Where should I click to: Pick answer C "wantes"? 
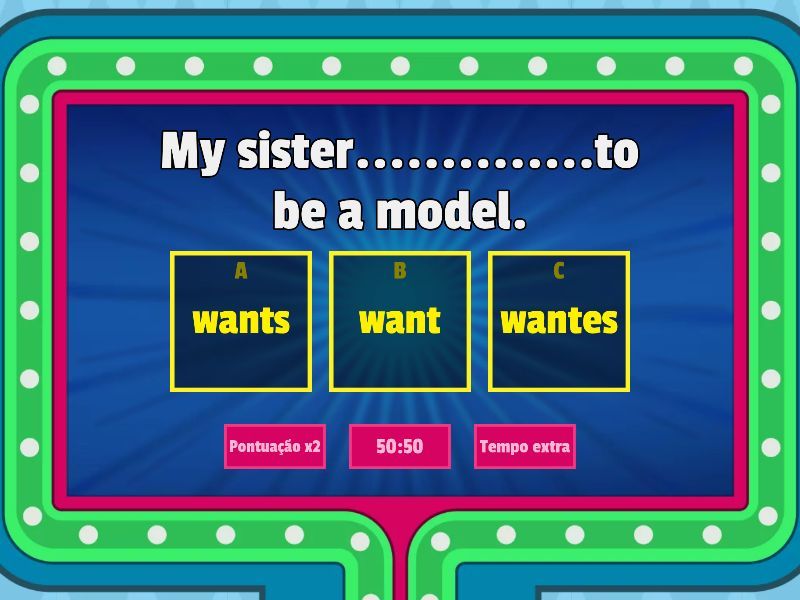point(559,321)
